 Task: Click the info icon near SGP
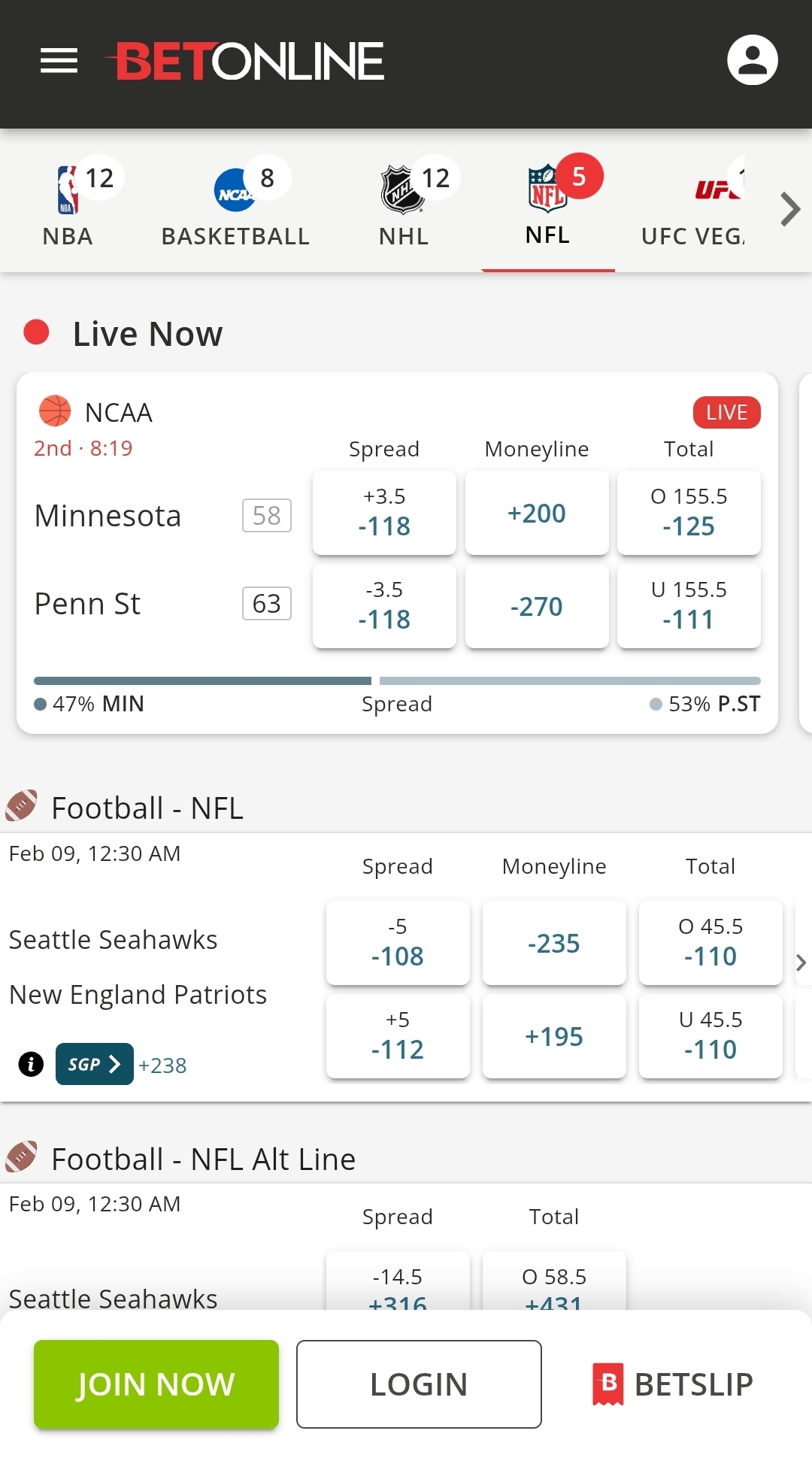coord(31,1065)
